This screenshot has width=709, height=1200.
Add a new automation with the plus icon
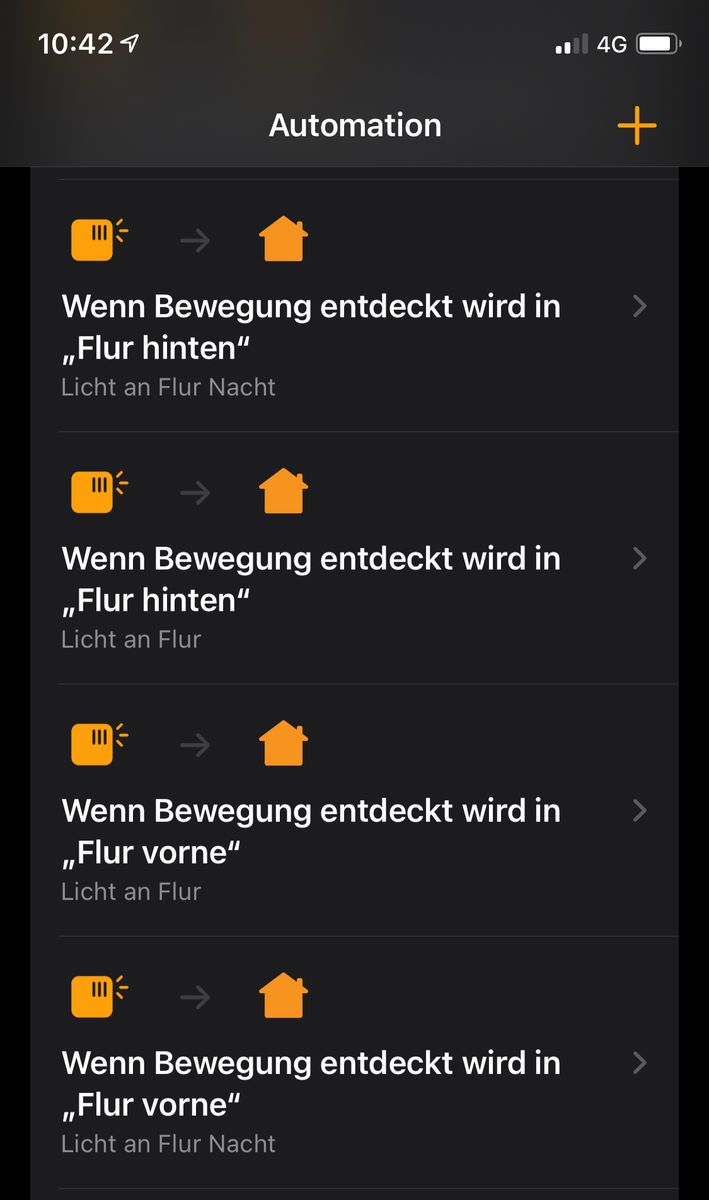point(636,126)
